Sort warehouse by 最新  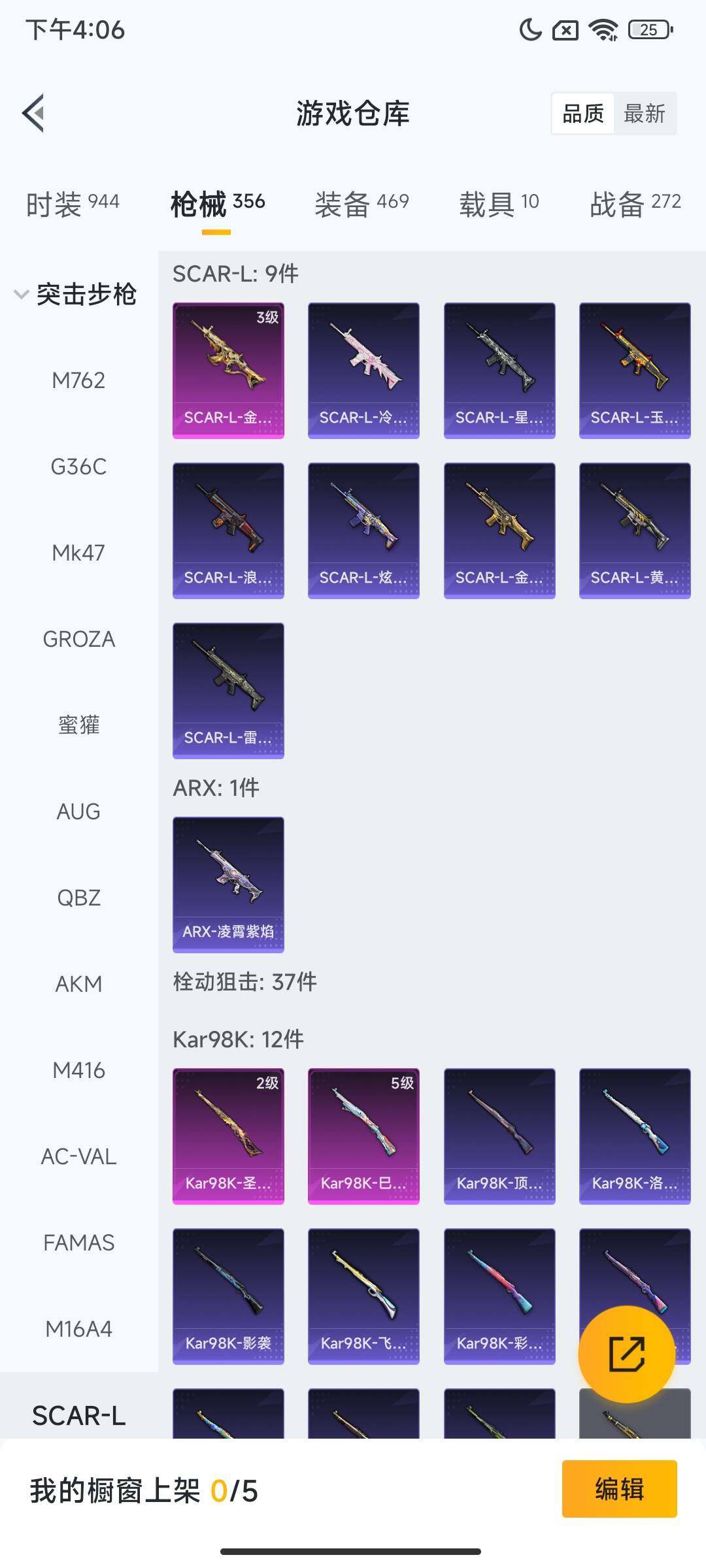point(646,114)
